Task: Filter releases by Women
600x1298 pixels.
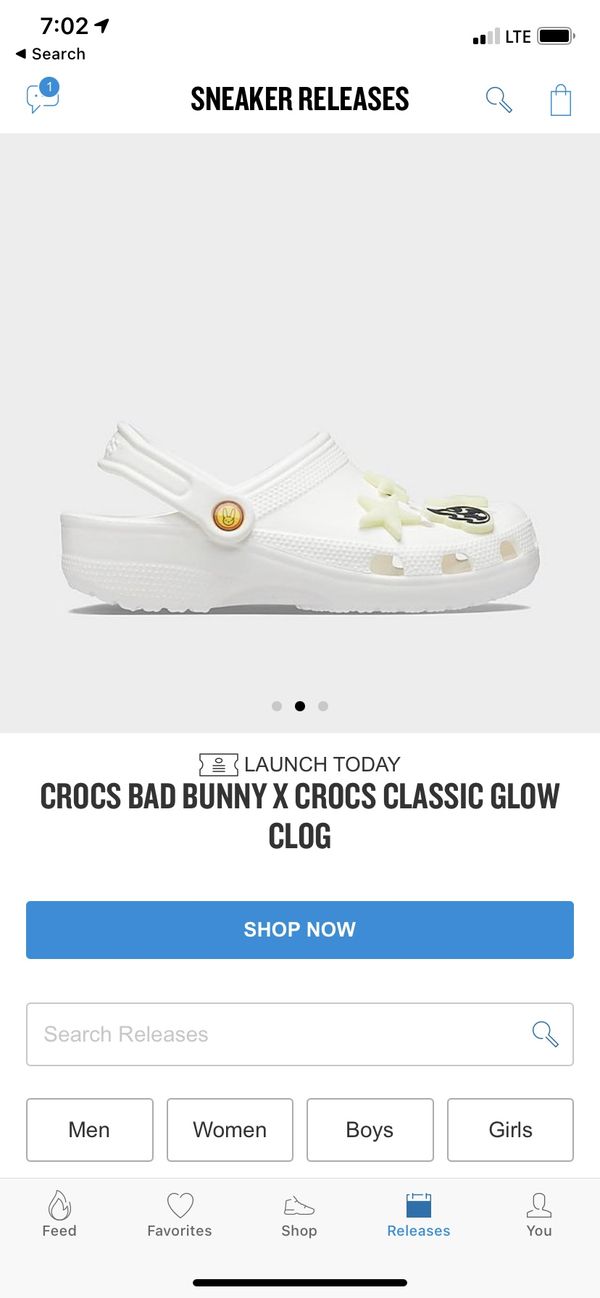Action: [x=230, y=1130]
